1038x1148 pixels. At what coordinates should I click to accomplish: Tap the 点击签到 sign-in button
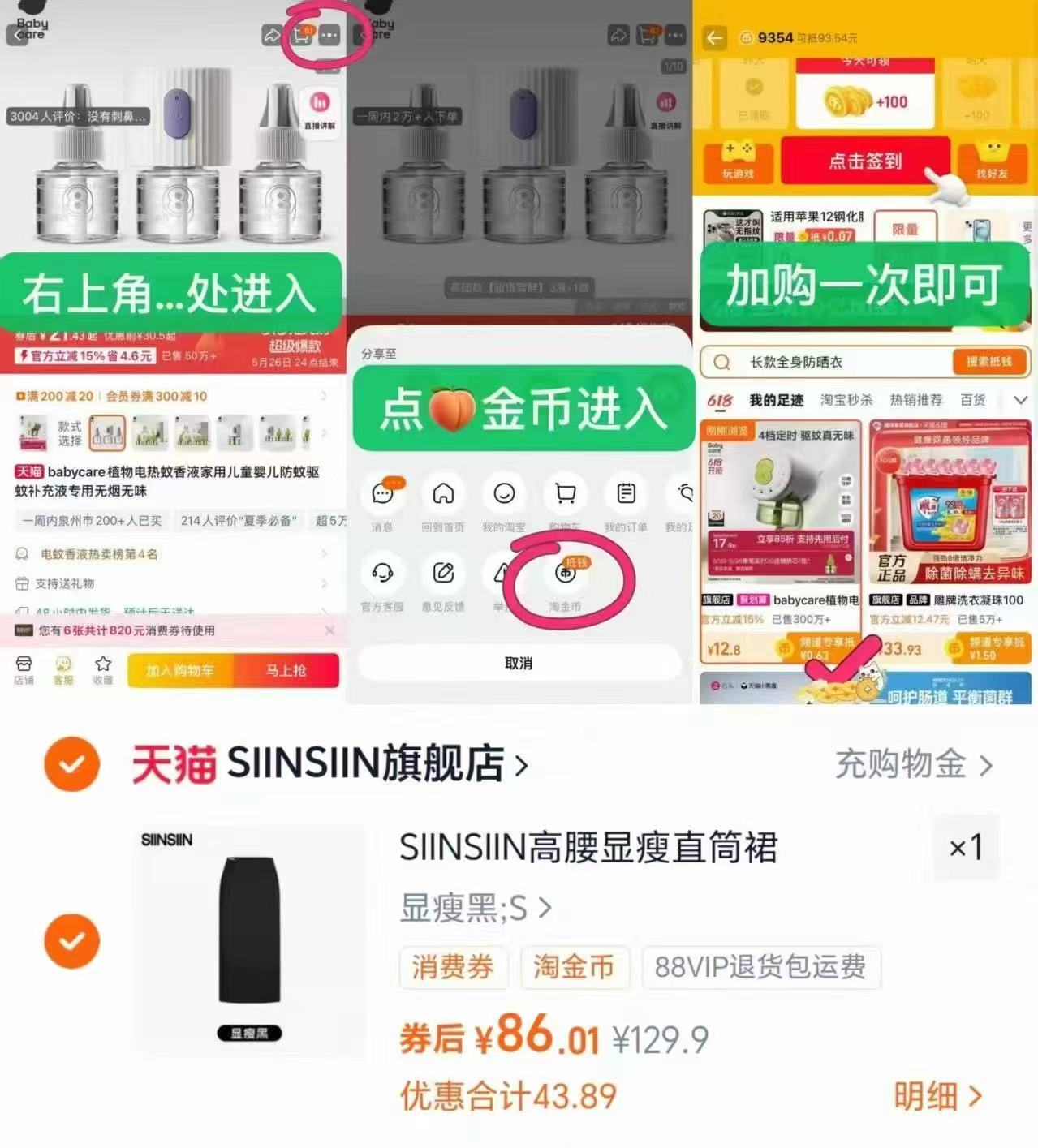tap(864, 162)
